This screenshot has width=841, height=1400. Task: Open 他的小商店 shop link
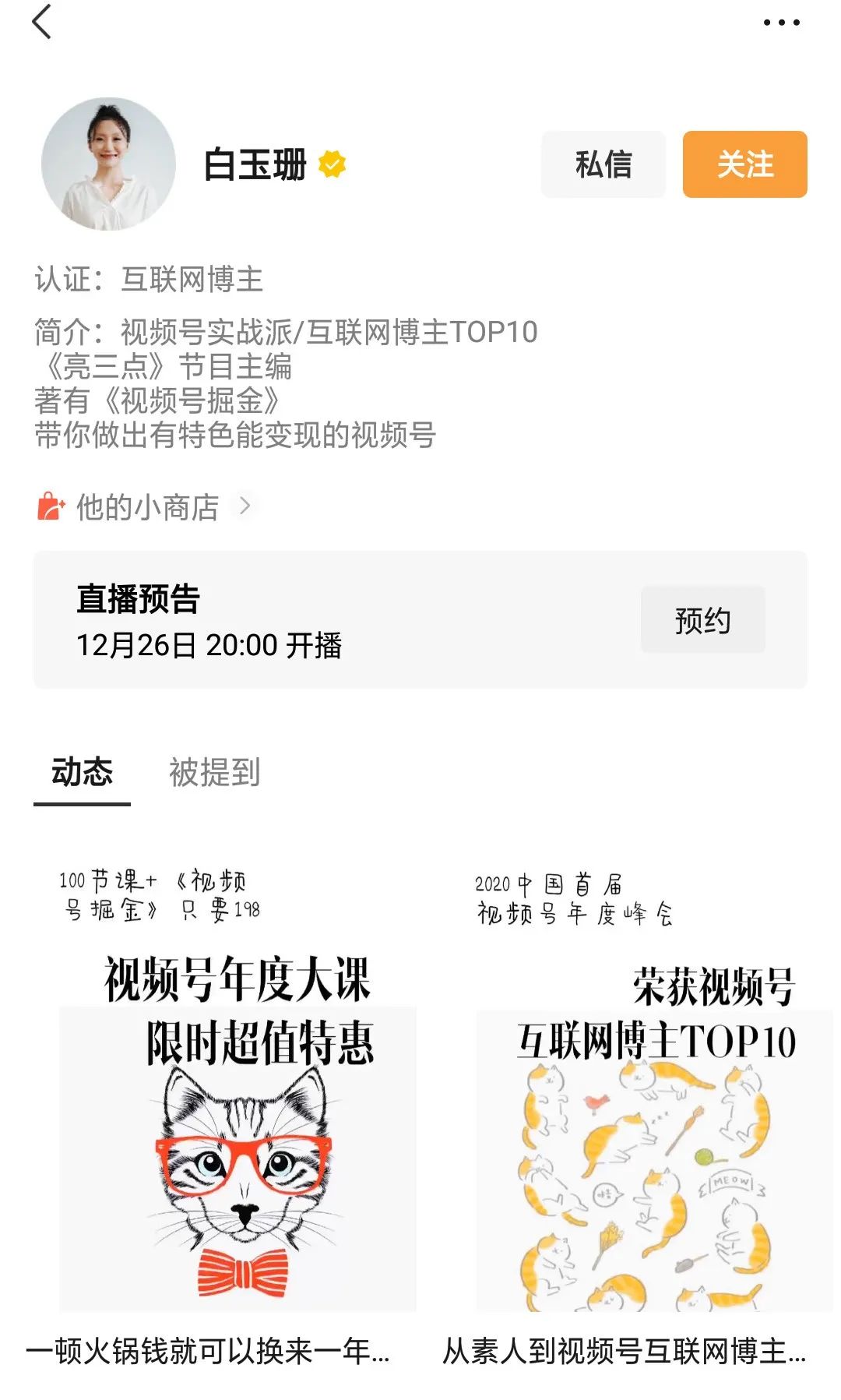(x=146, y=507)
